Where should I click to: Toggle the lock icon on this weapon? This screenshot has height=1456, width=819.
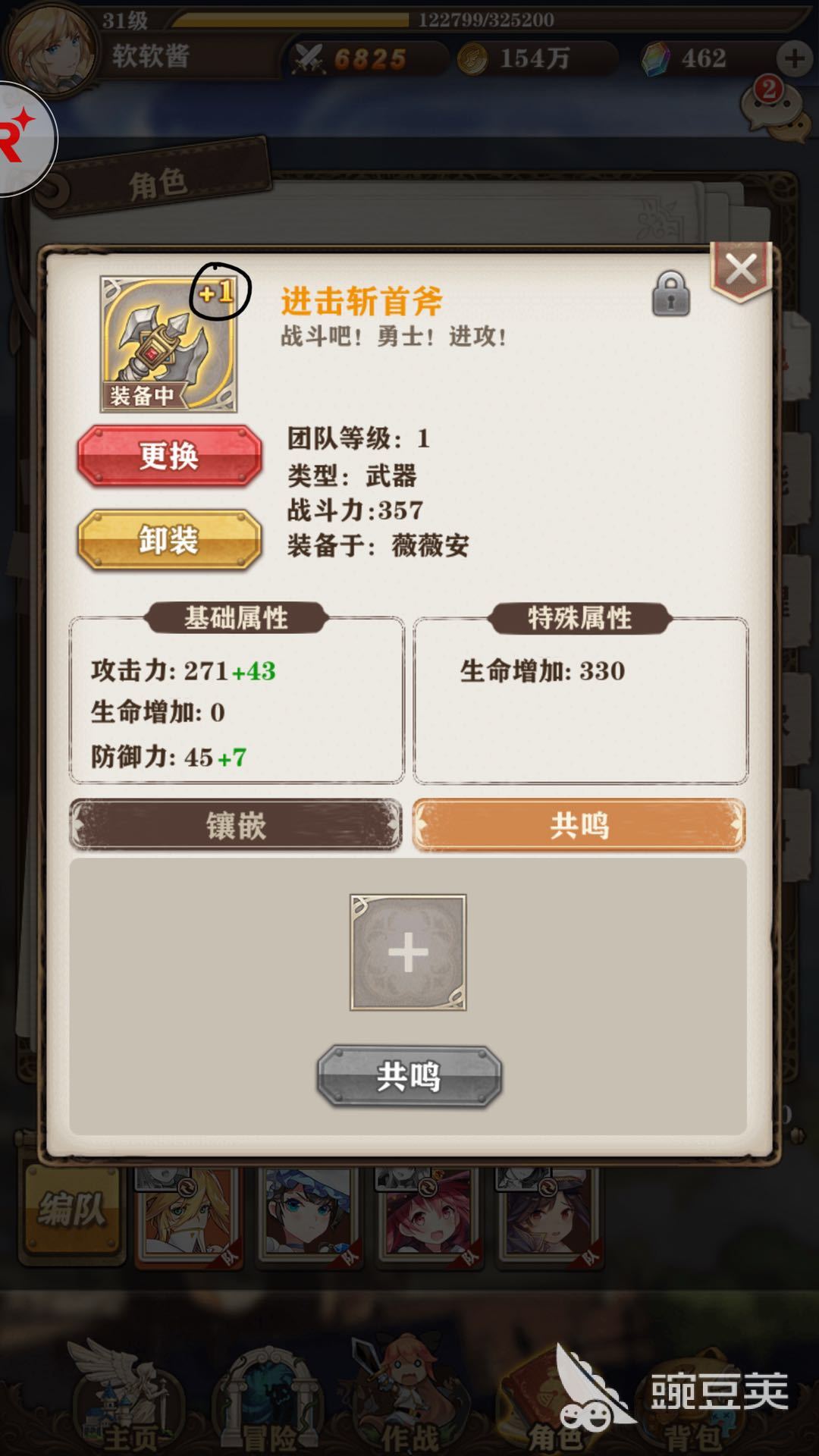[671, 294]
